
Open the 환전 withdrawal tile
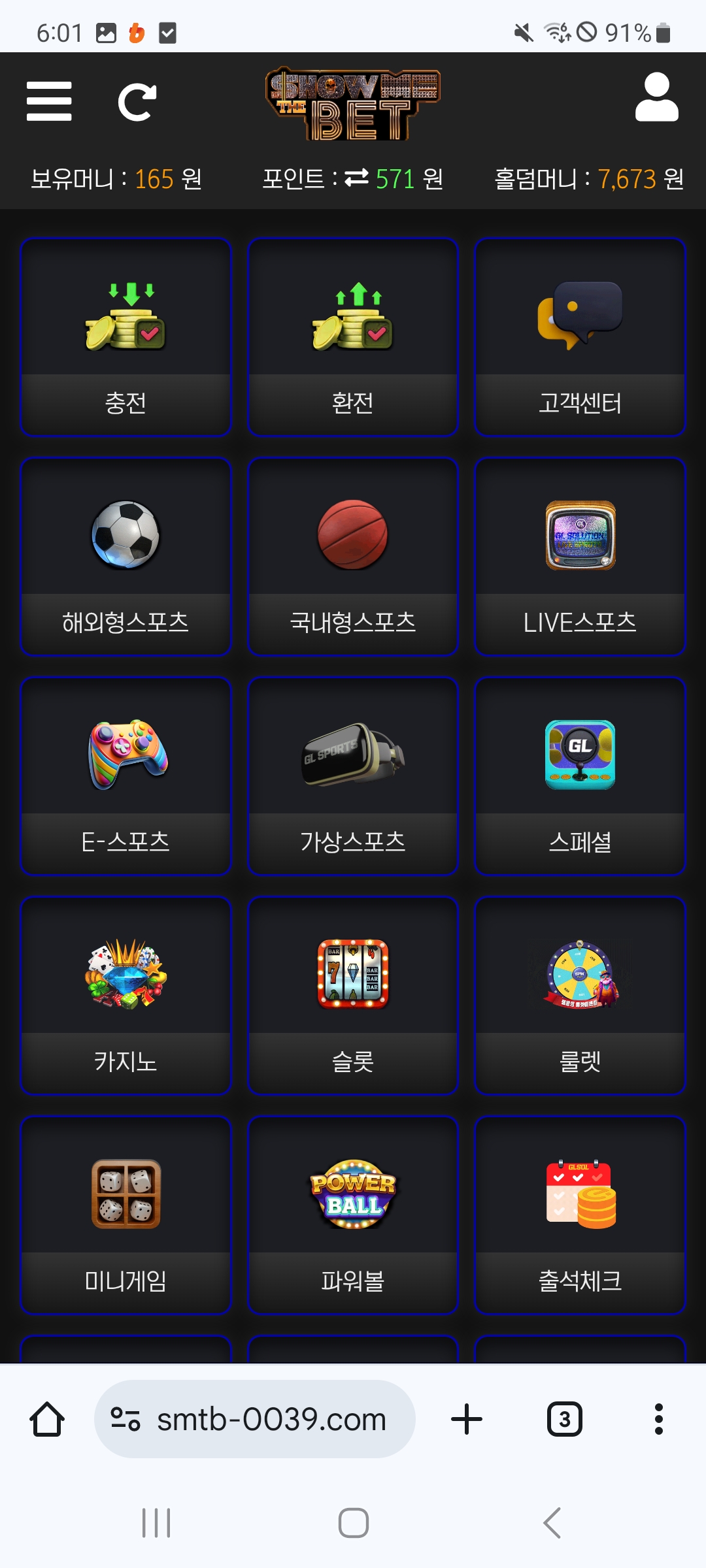[x=352, y=337]
